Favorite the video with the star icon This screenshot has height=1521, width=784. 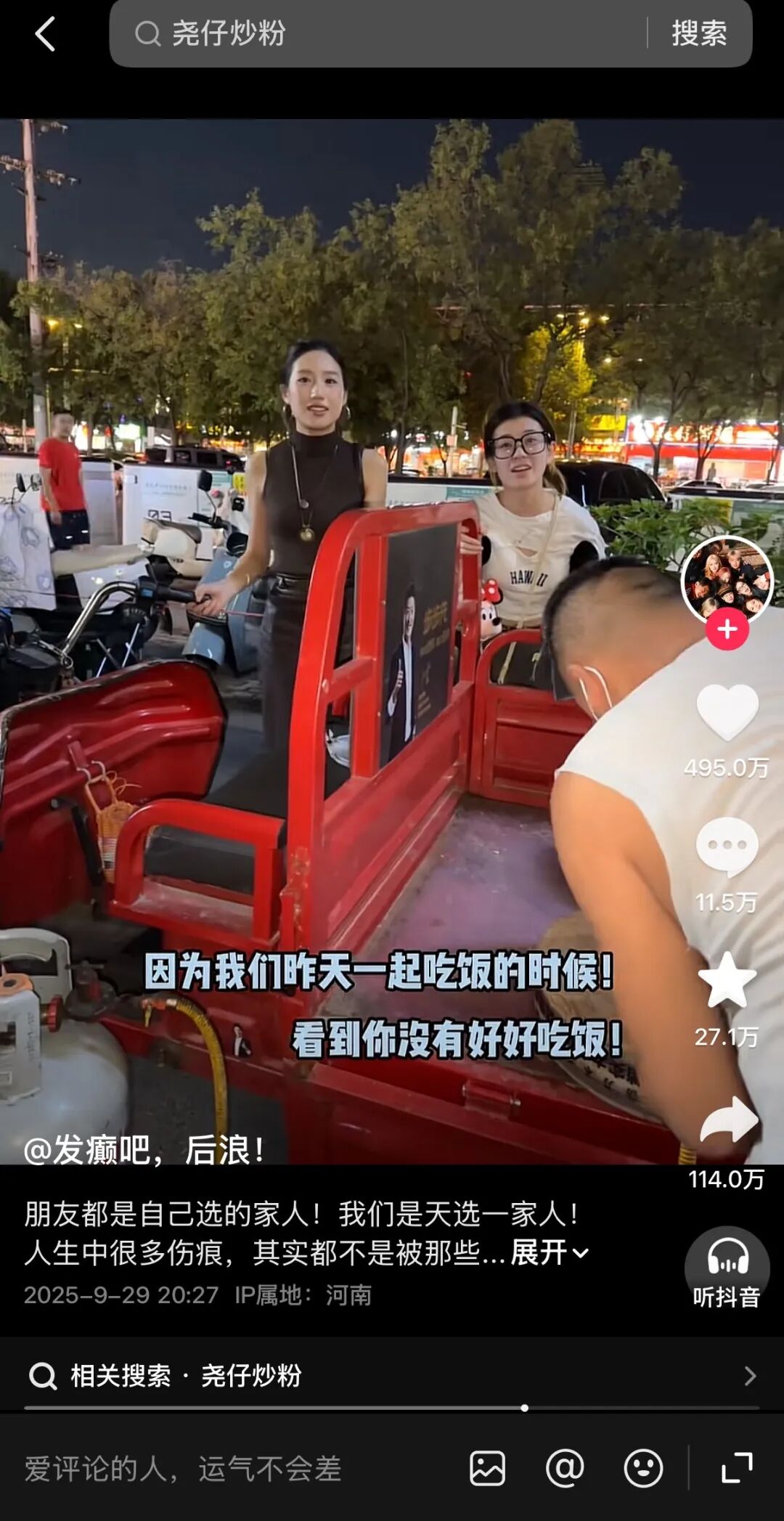click(x=727, y=981)
